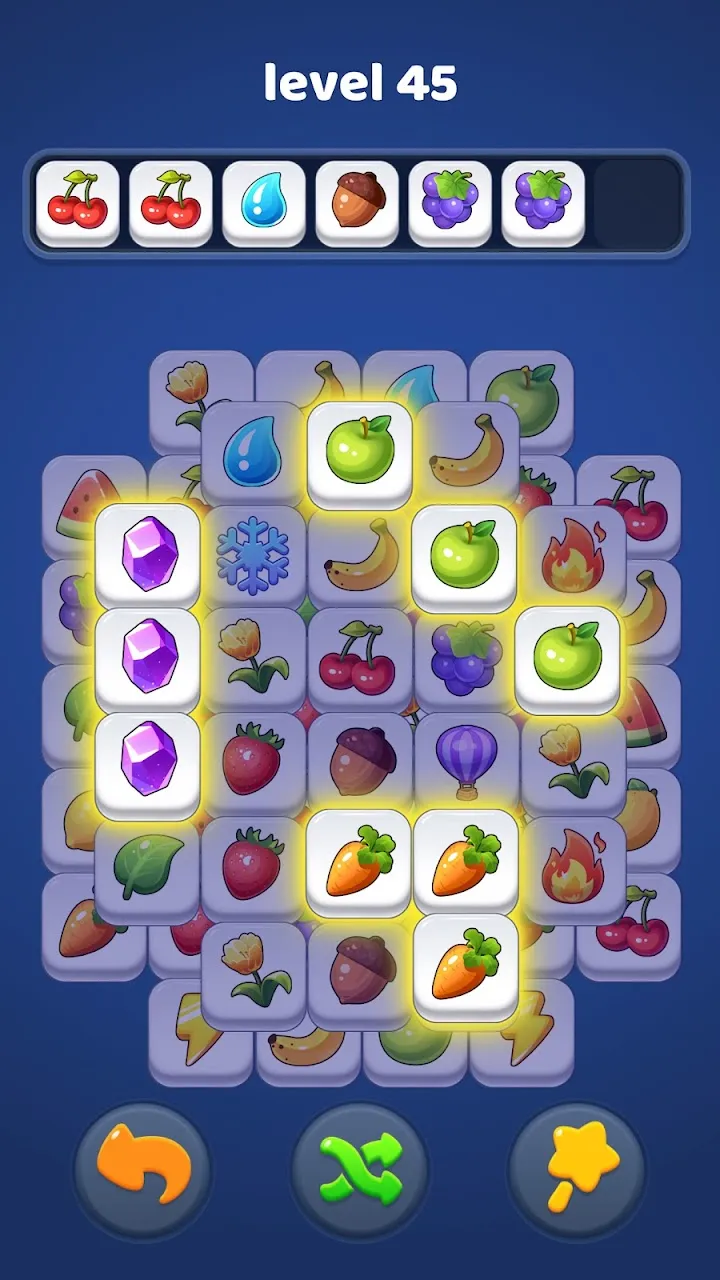Pick the snowflake tile
Screen dimensions: 720x1280
252,555
